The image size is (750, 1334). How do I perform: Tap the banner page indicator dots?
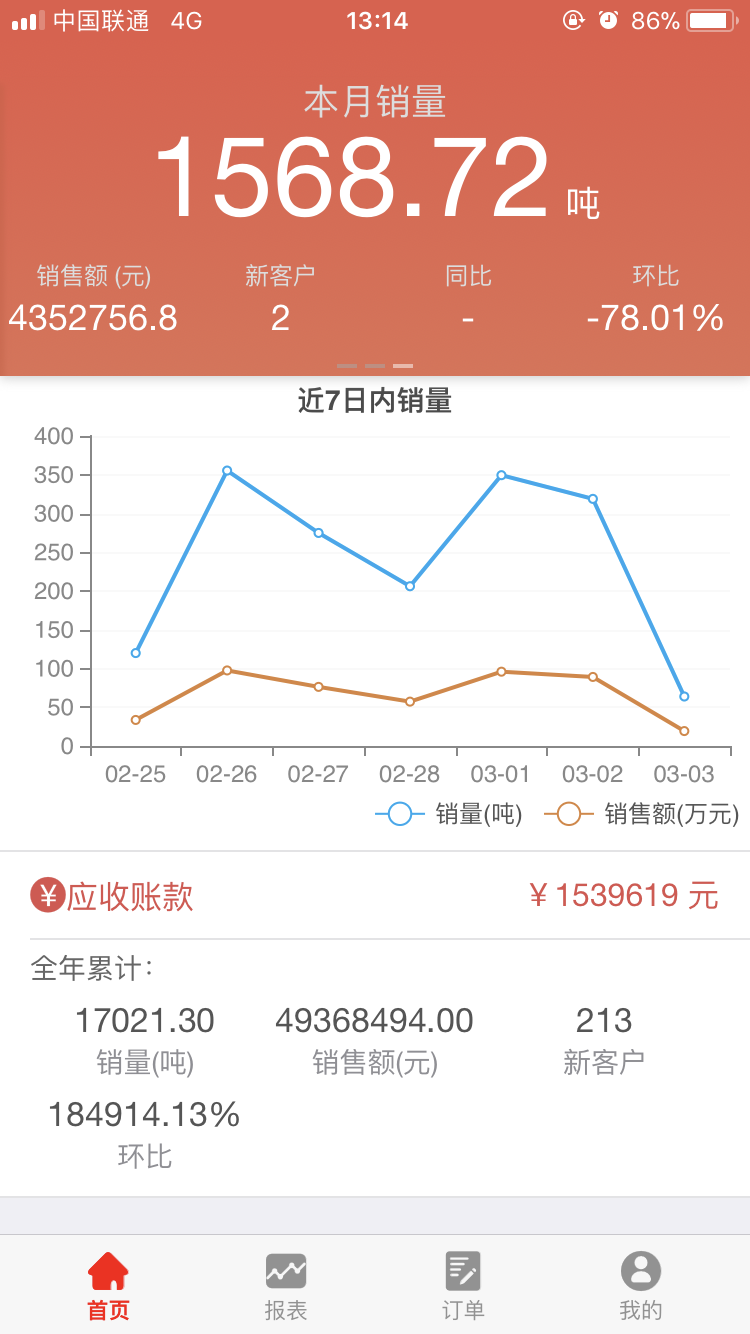375,366
